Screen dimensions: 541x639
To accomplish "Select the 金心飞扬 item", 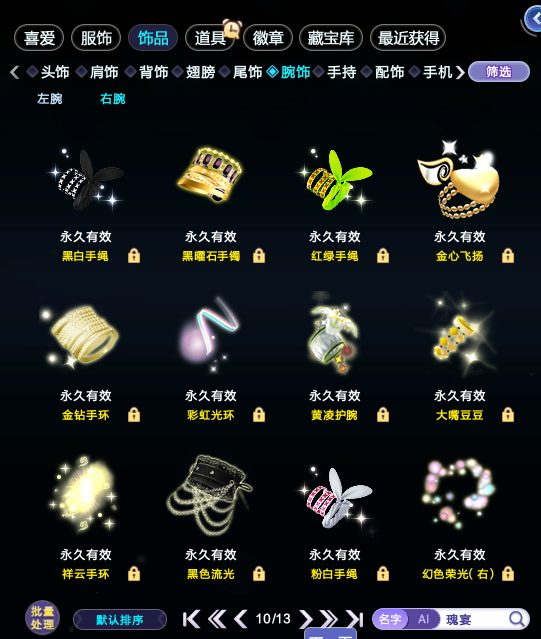I will [459, 180].
